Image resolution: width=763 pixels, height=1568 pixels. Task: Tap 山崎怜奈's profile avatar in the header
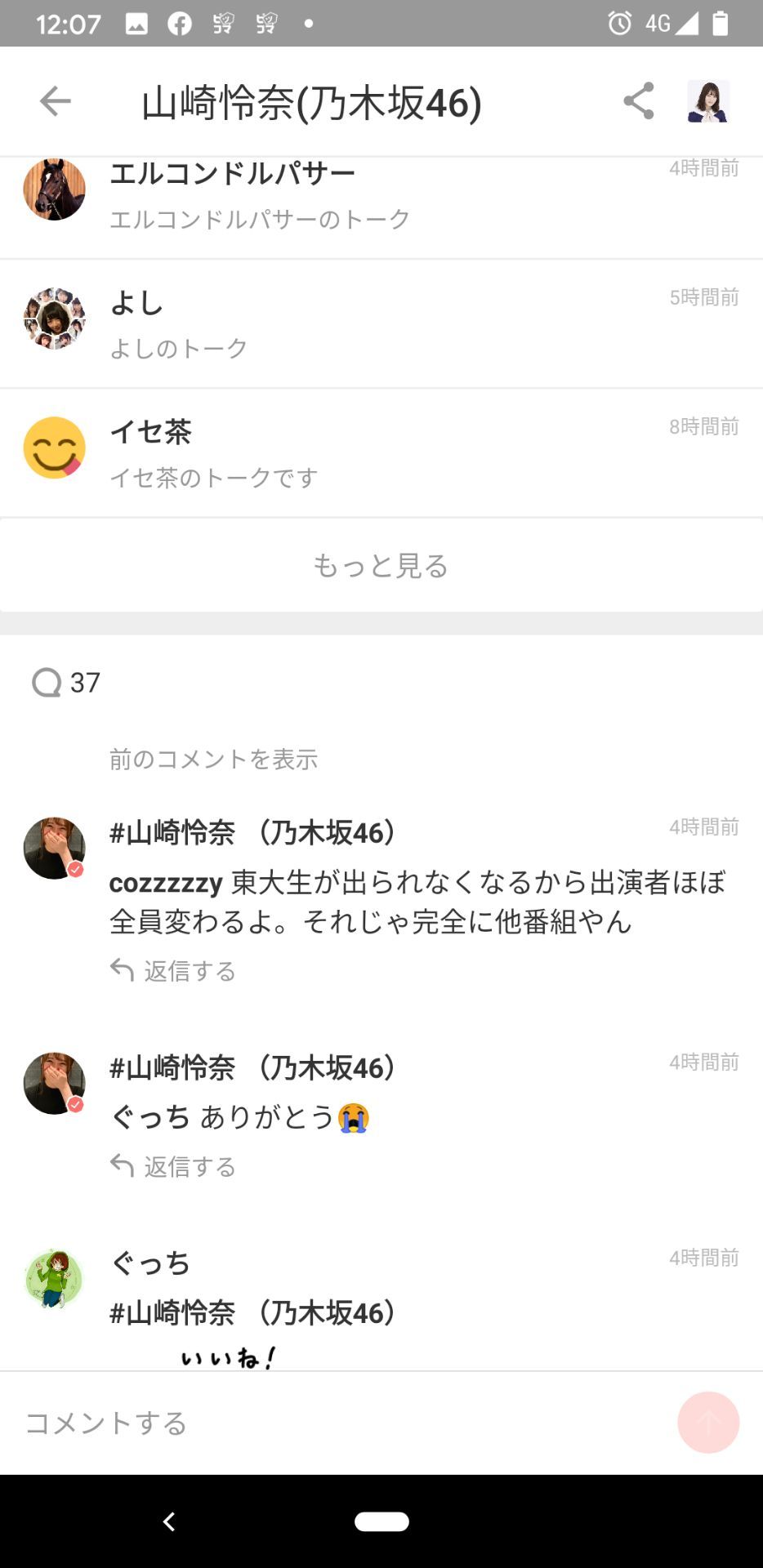[x=708, y=100]
